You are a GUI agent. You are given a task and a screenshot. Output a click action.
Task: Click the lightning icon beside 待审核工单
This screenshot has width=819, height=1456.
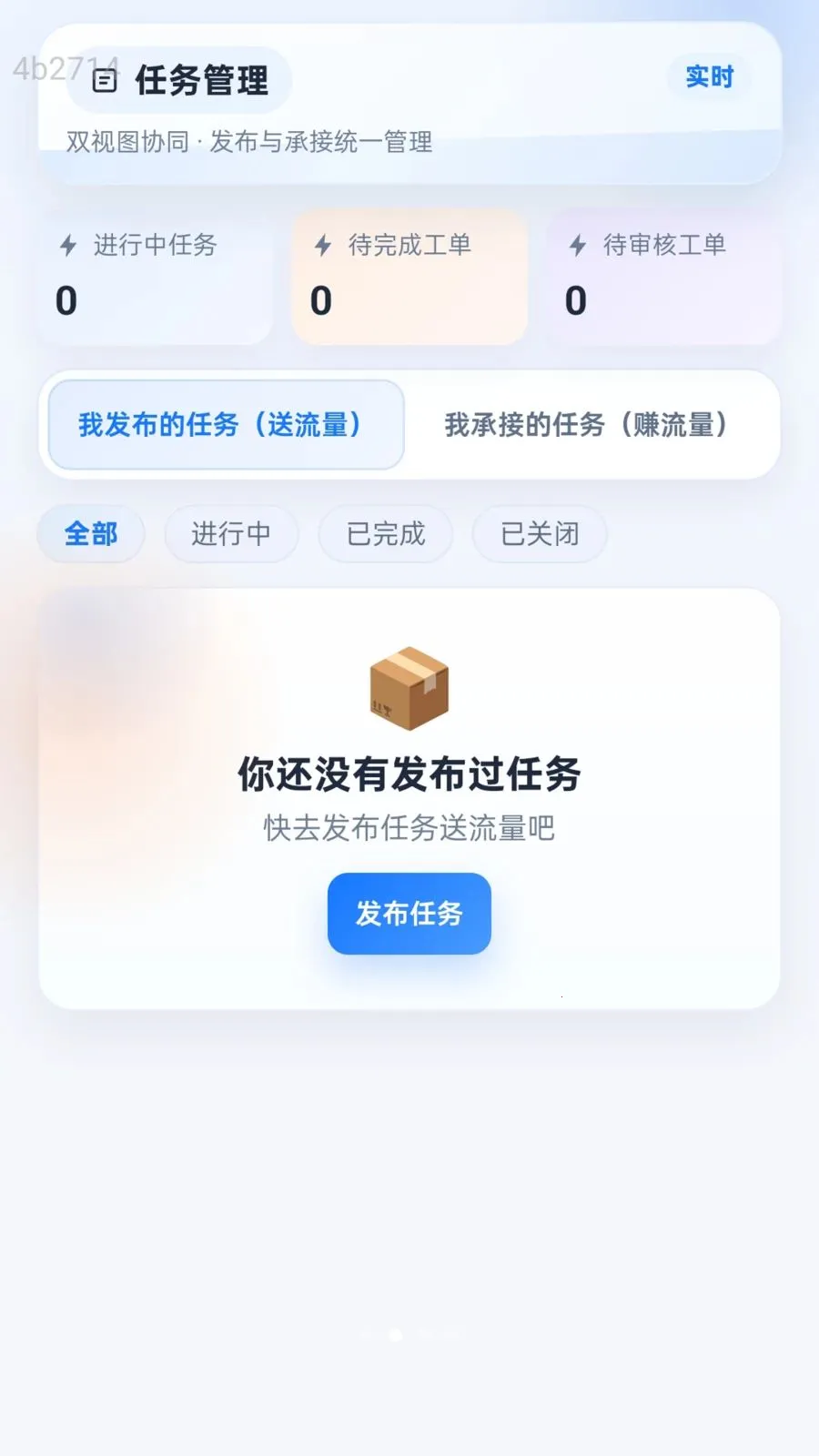click(575, 244)
